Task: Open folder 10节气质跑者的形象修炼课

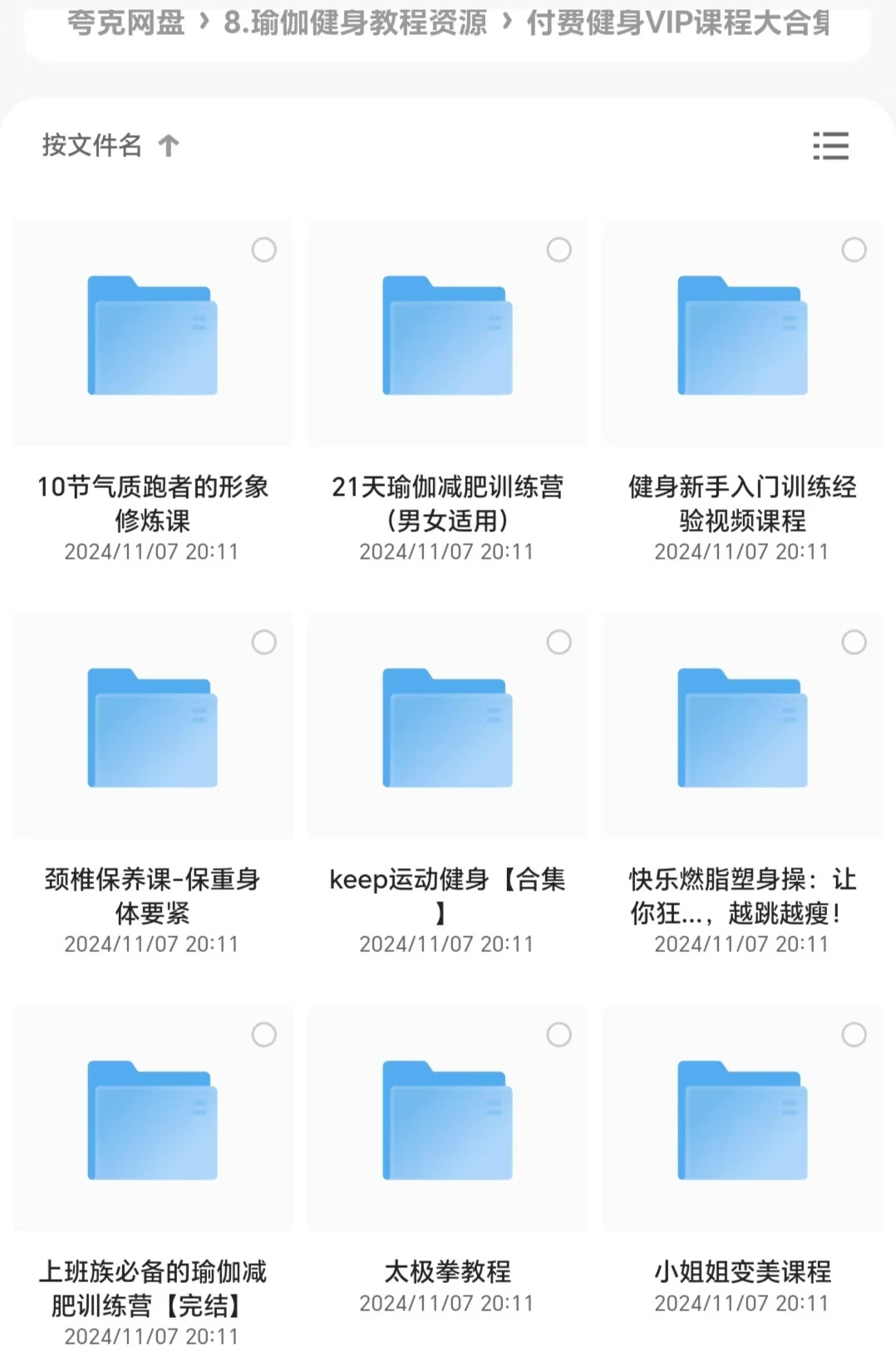Action: coord(153,334)
